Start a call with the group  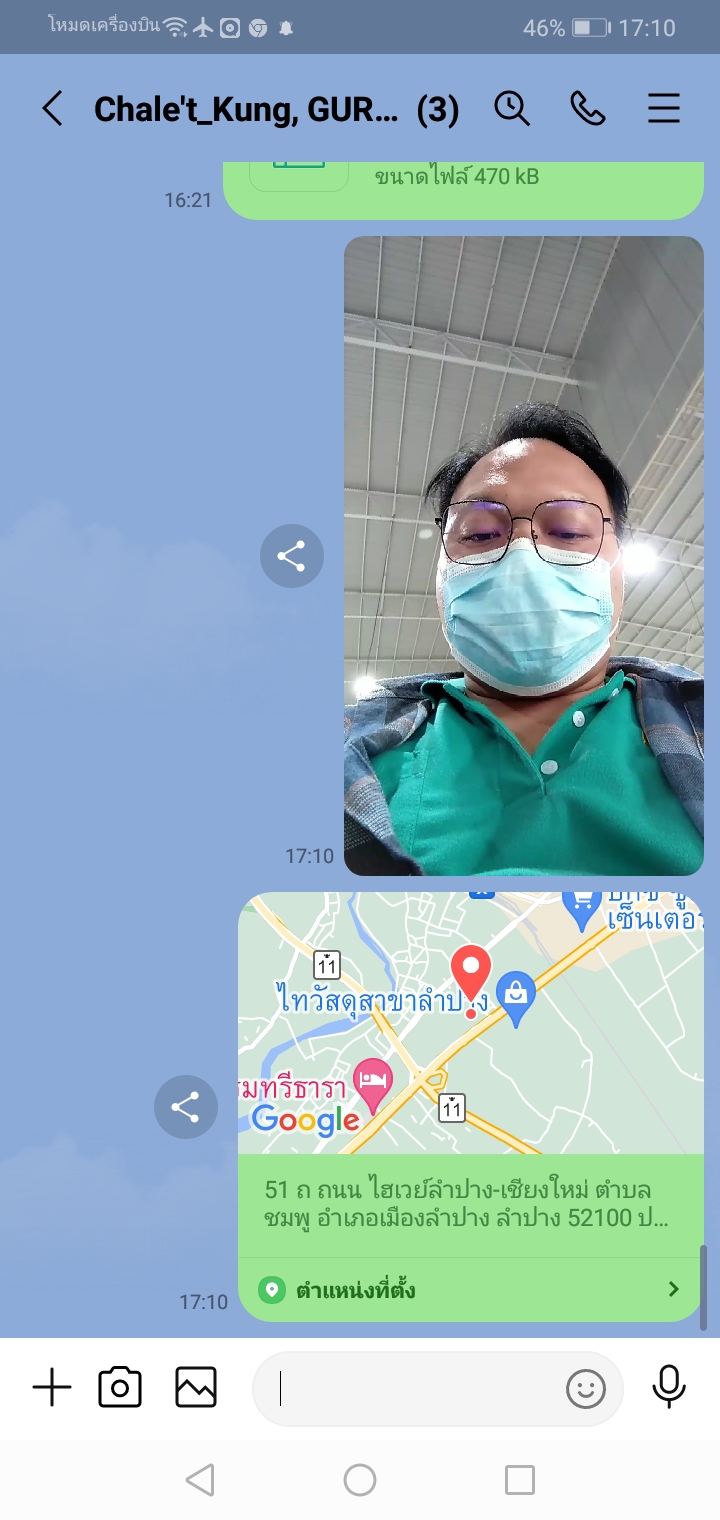click(588, 108)
